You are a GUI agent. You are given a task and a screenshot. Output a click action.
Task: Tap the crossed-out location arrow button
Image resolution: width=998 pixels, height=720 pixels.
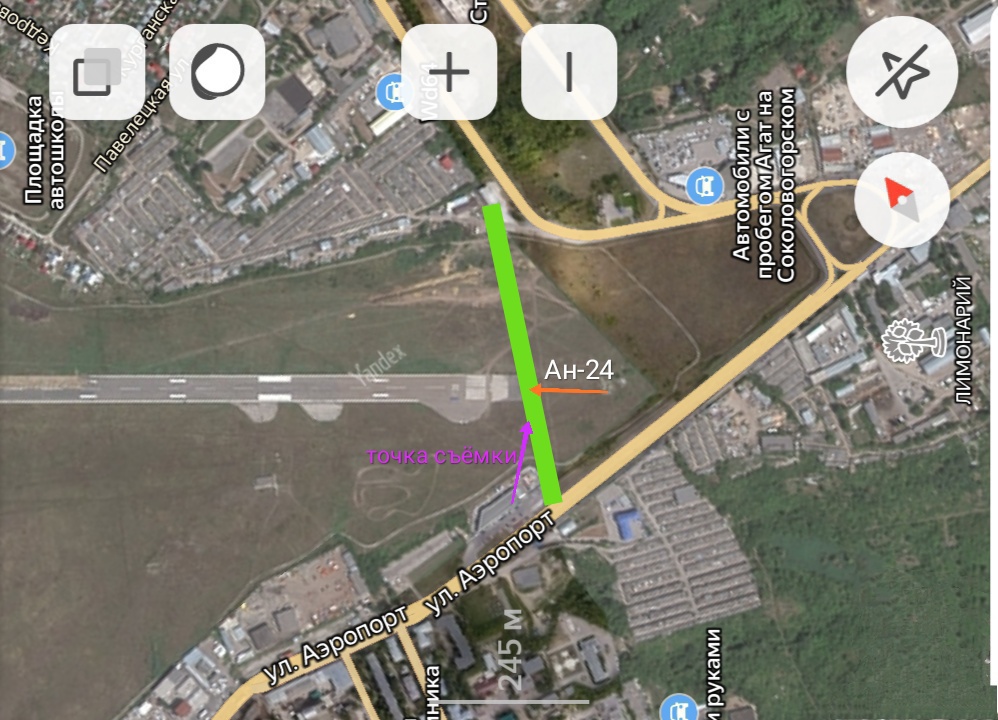901,73
